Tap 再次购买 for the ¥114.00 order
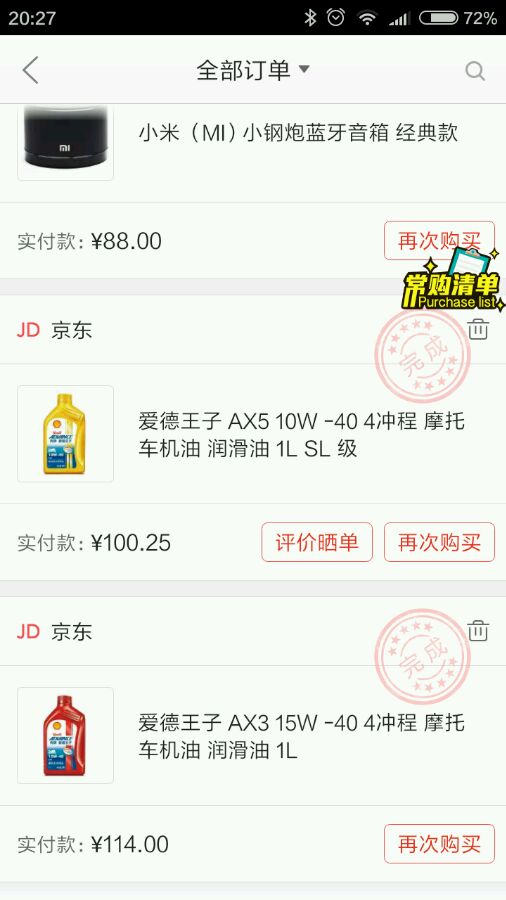 pos(439,844)
